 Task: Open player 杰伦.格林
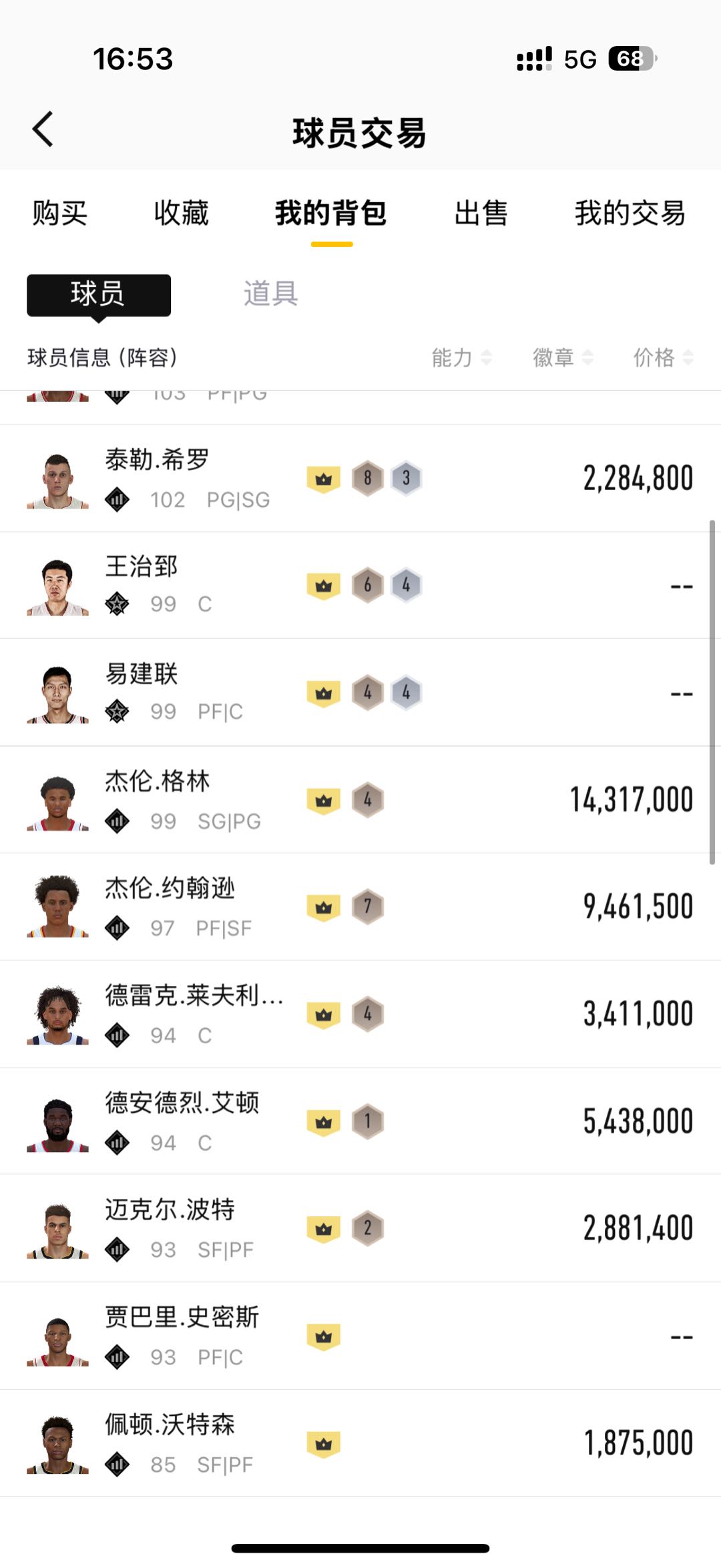[x=360, y=800]
